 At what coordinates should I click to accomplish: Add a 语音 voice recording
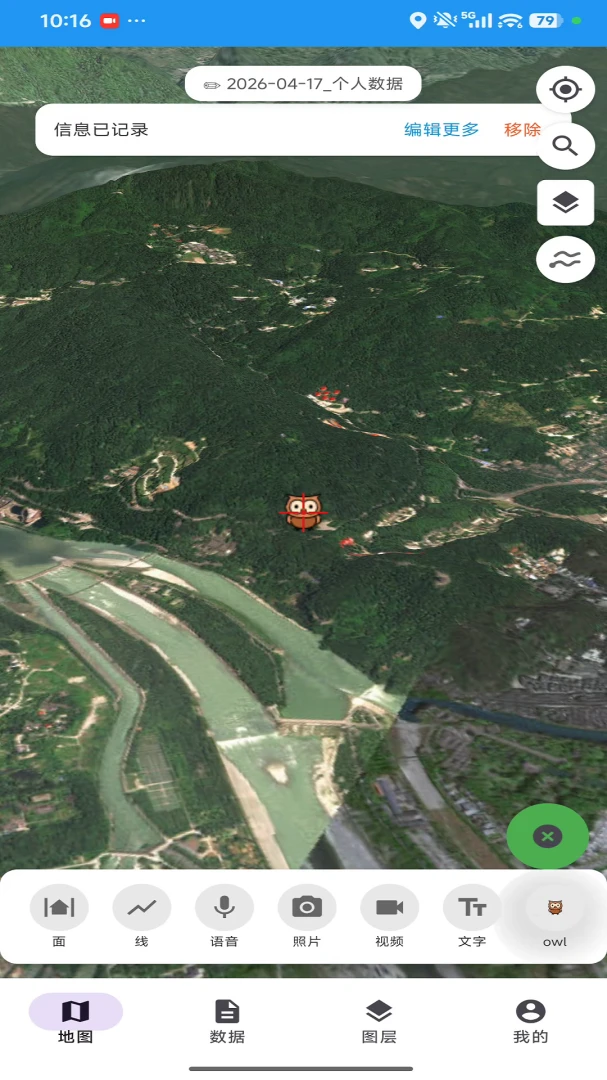coord(225,916)
